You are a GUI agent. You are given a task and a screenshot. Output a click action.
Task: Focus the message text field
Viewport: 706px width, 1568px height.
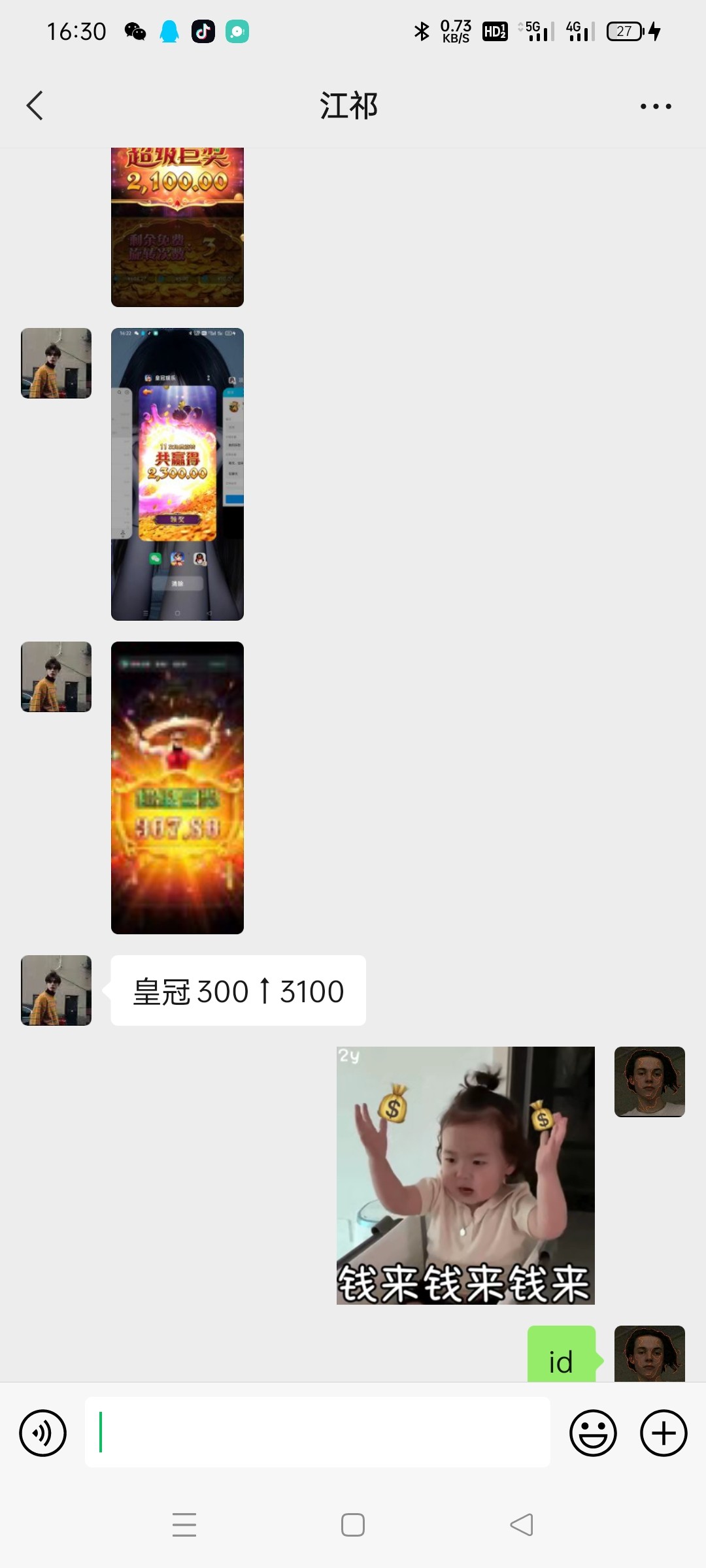(x=317, y=1432)
